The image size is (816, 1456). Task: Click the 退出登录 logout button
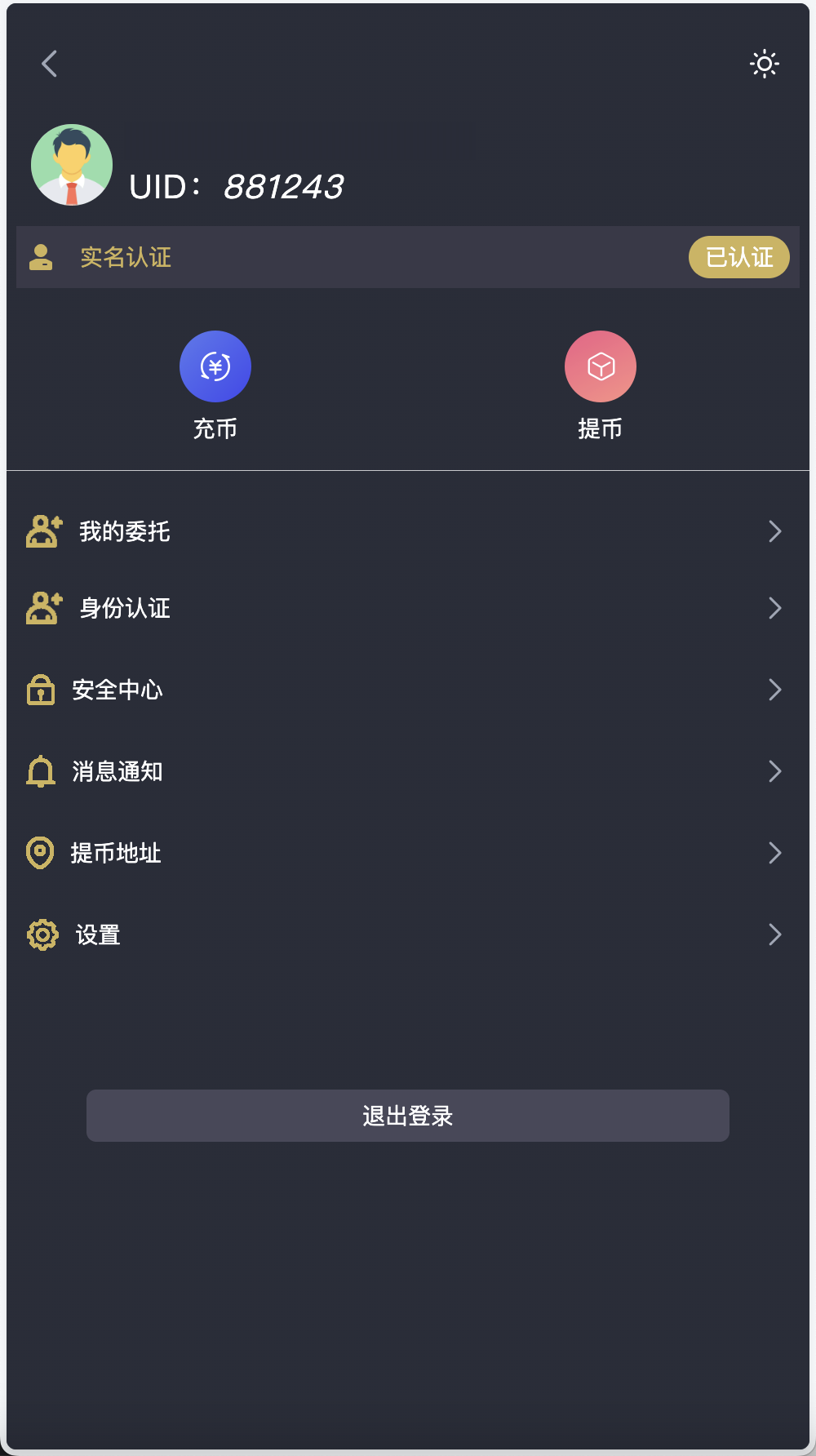click(x=407, y=1116)
